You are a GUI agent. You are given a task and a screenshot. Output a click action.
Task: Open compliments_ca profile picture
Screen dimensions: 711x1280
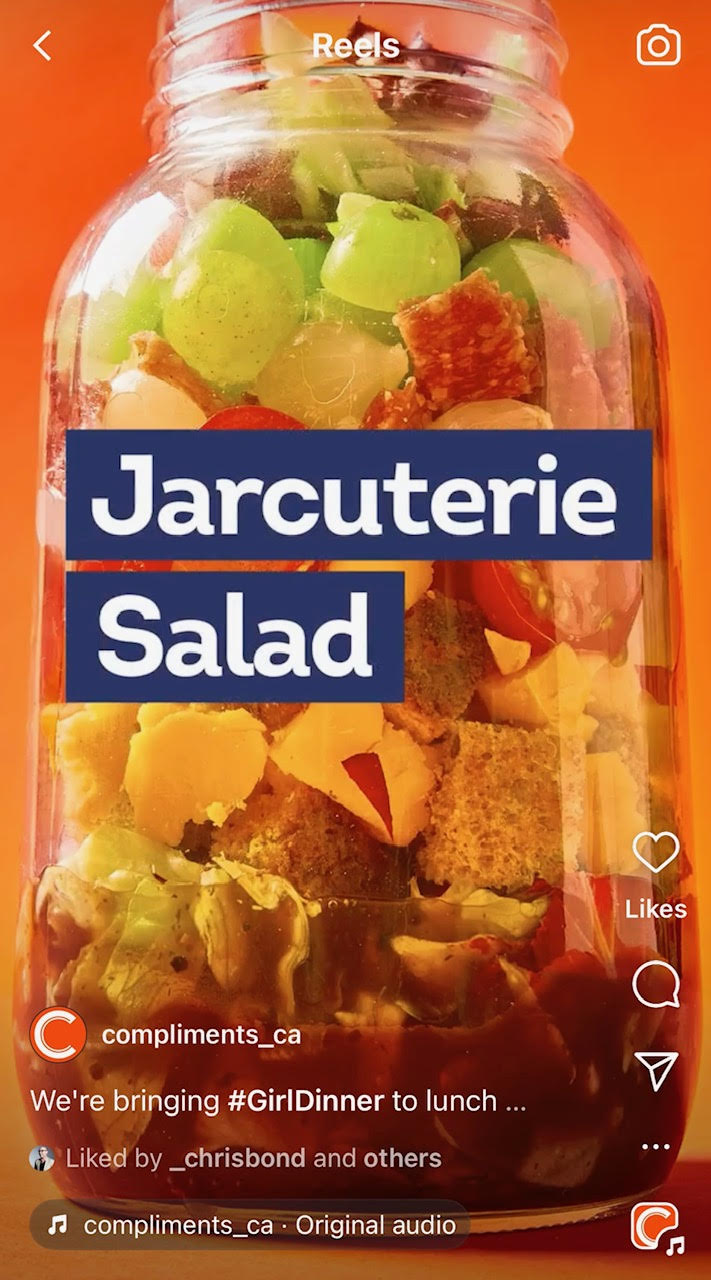[58, 1035]
